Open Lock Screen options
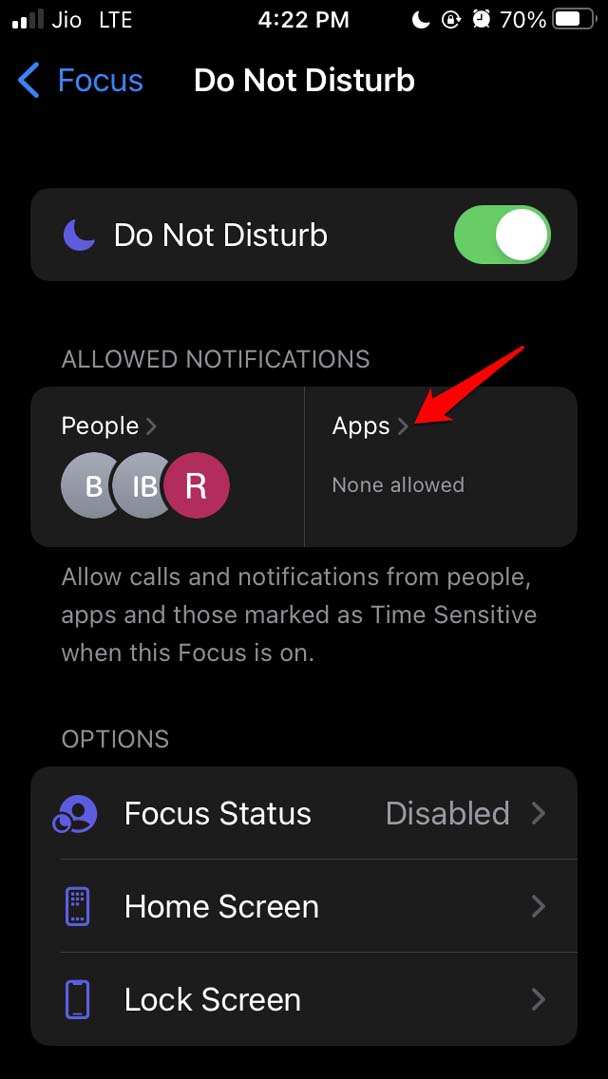Screen dimensions: 608x1079 [304, 999]
